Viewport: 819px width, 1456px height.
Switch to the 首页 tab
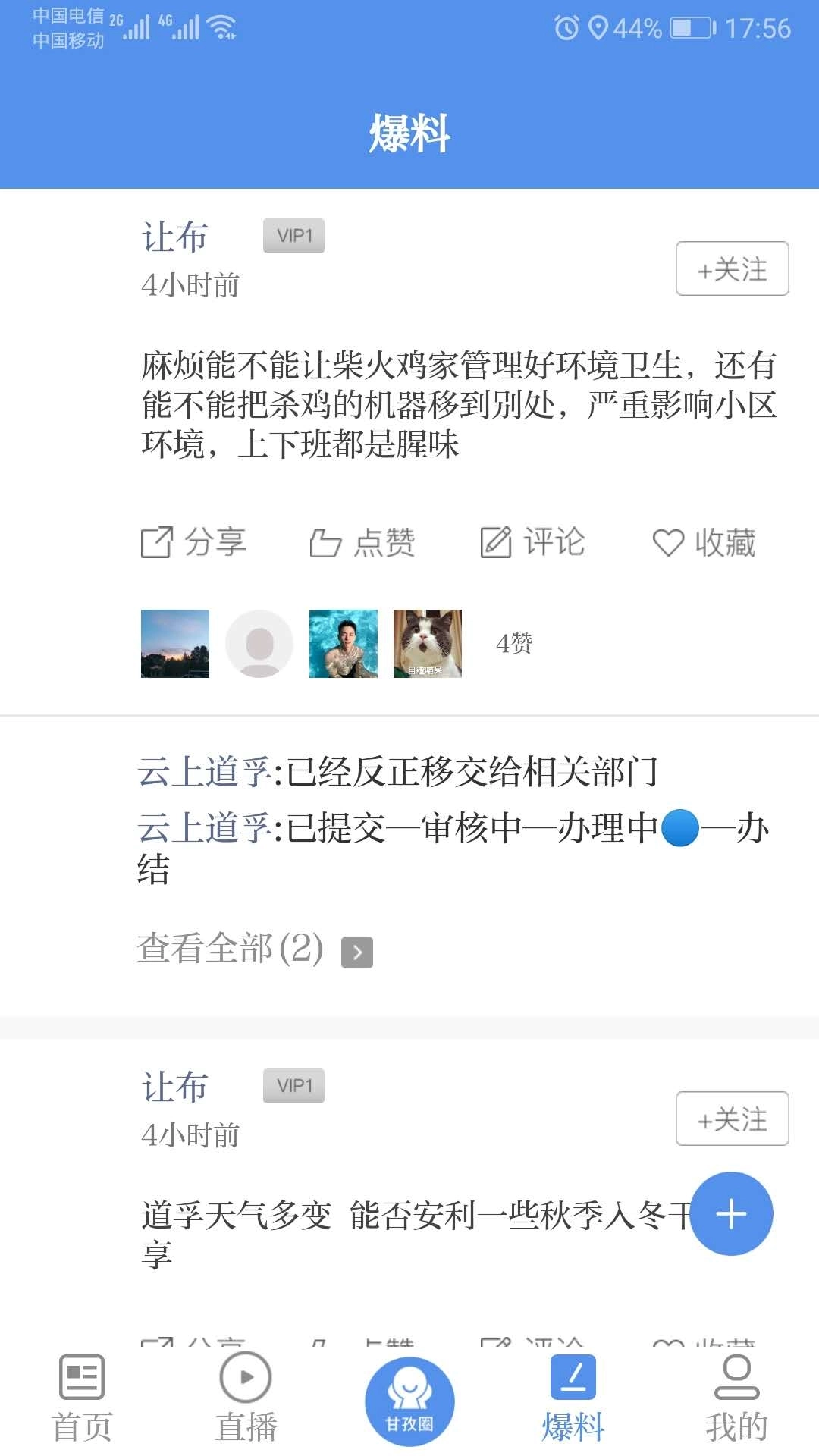82,1399
